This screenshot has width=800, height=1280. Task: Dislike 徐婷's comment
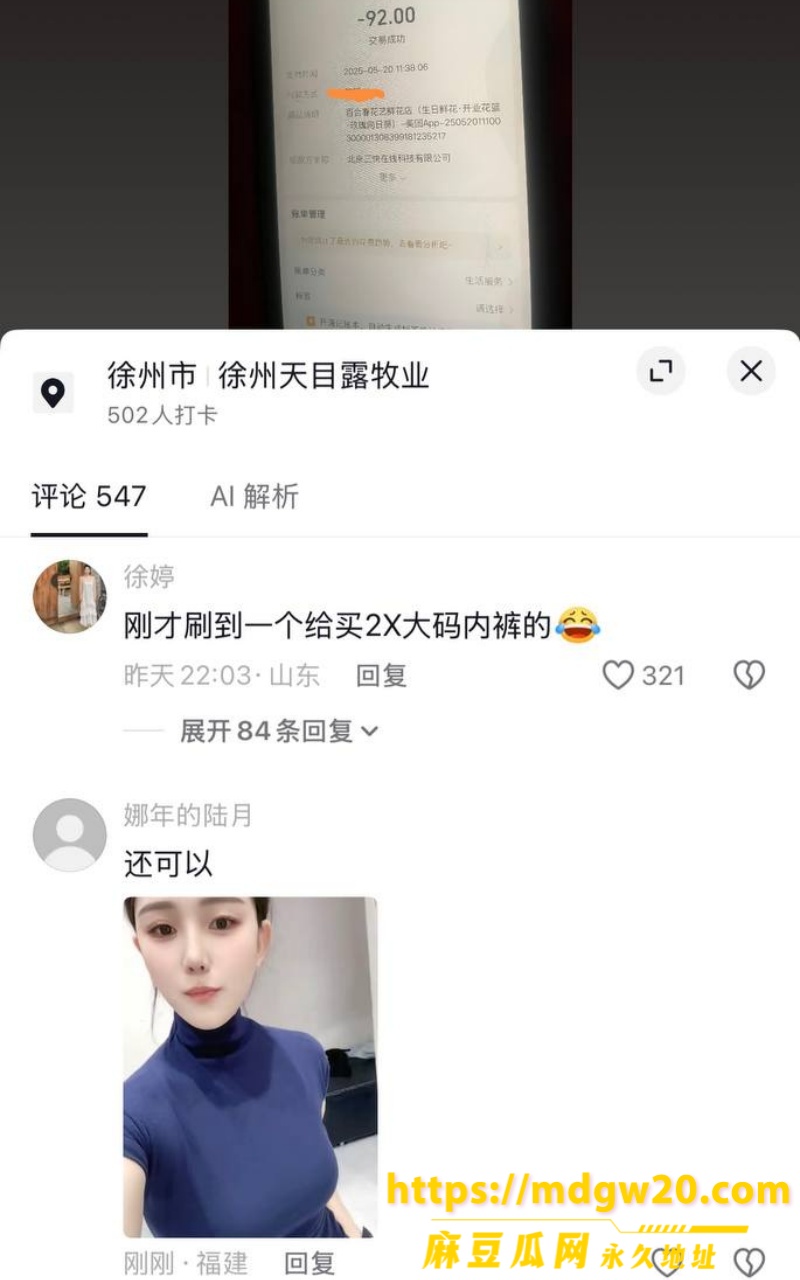tap(749, 676)
